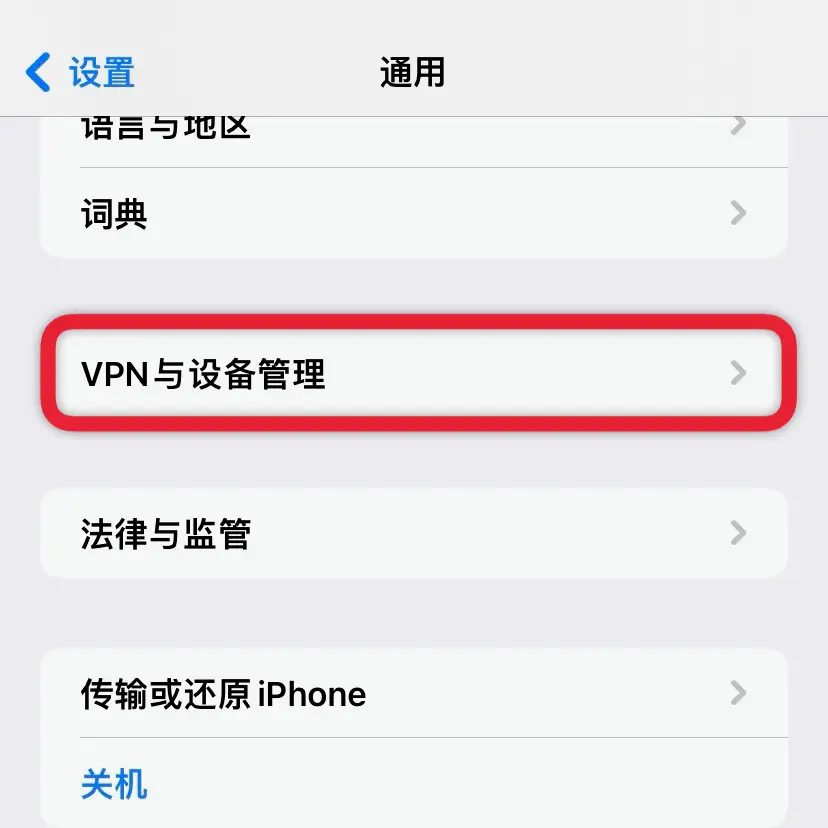Tap 关机 to shut down
Image resolution: width=828 pixels, height=828 pixels.
(115, 783)
